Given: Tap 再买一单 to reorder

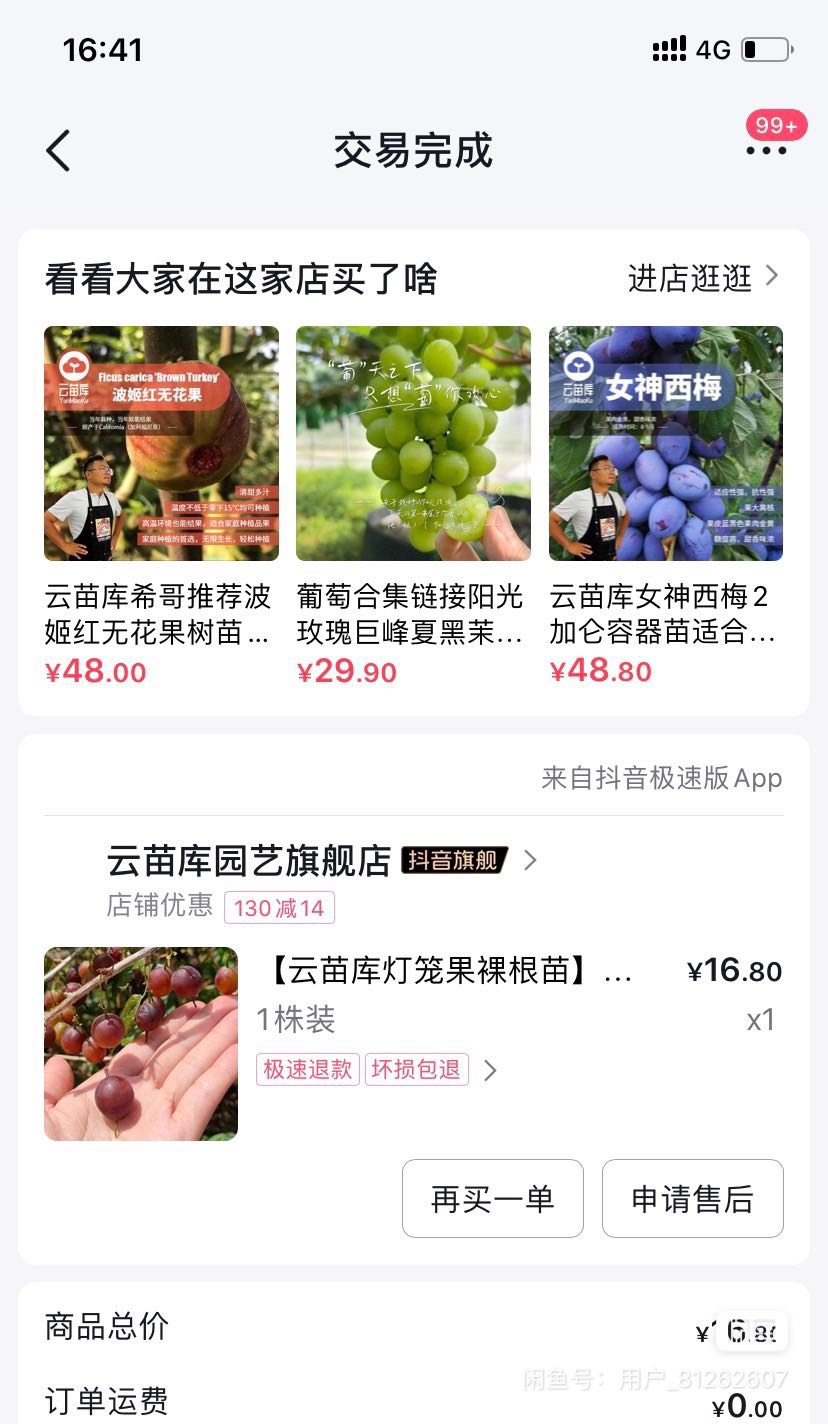Looking at the screenshot, I should [x=492, y=1198].
